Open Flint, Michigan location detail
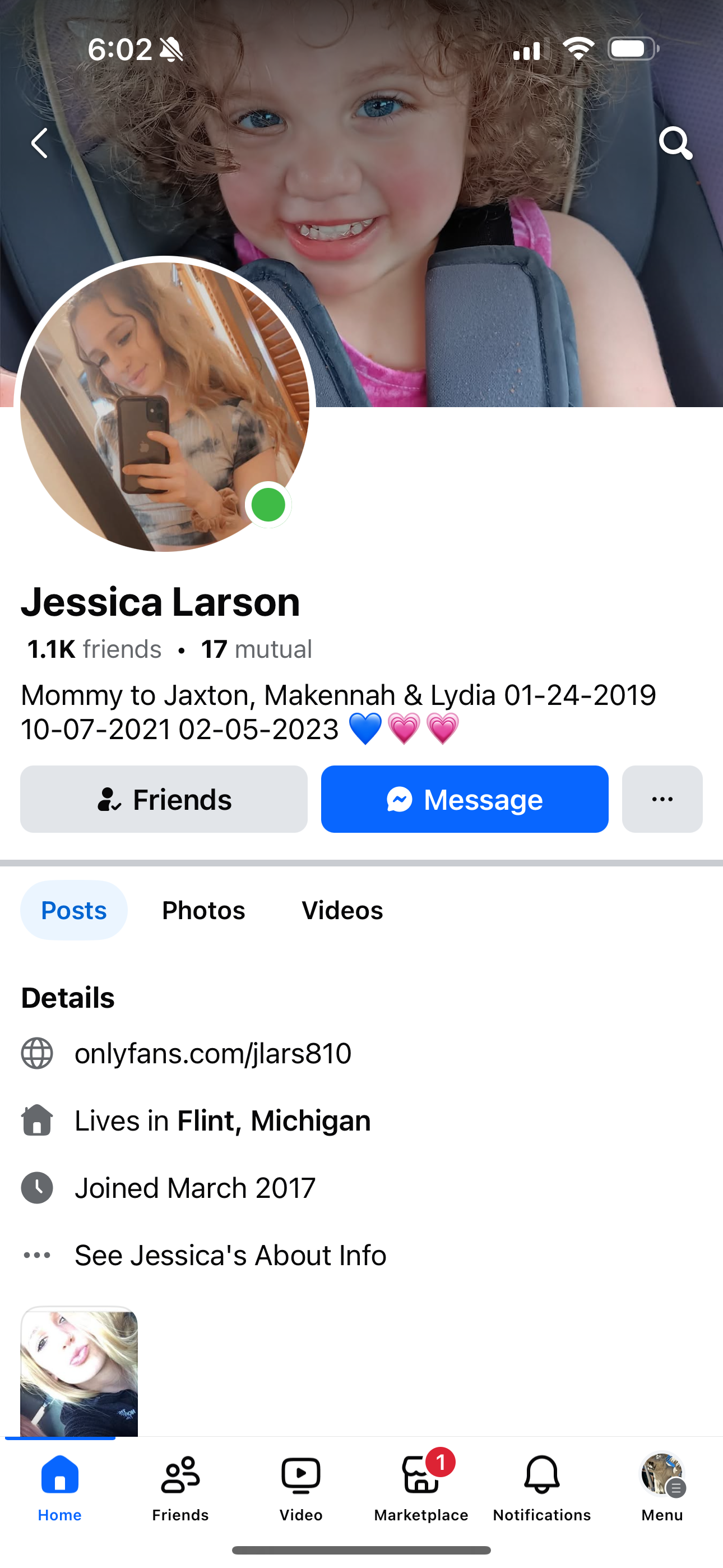 pyautogui.click(x=274, y=1120)
